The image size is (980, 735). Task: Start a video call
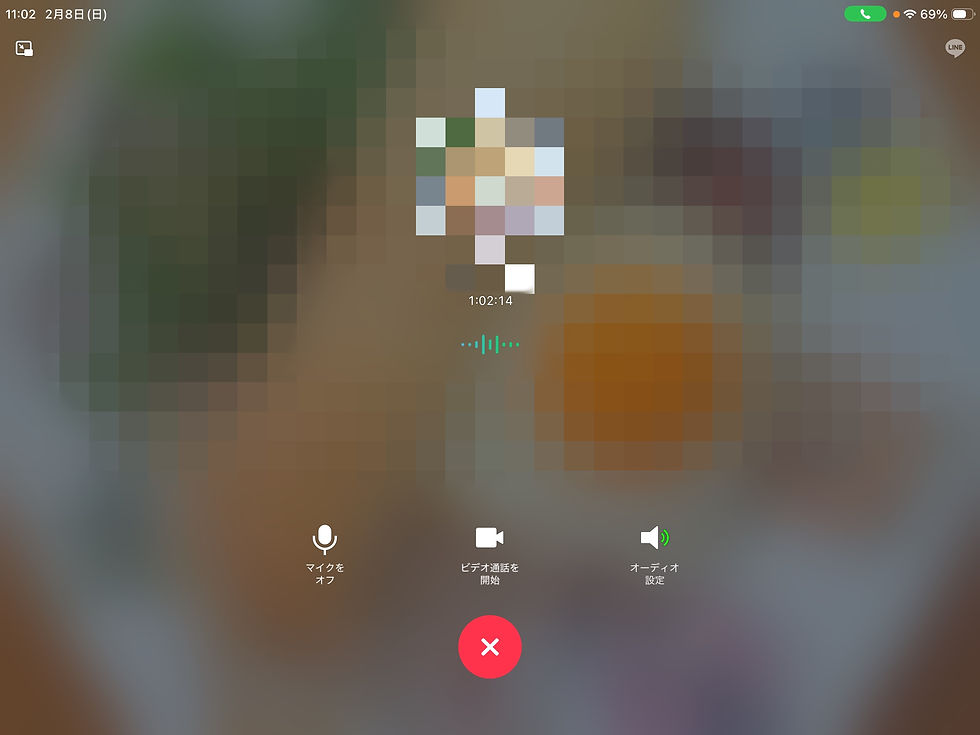click(x=489, y=540)
